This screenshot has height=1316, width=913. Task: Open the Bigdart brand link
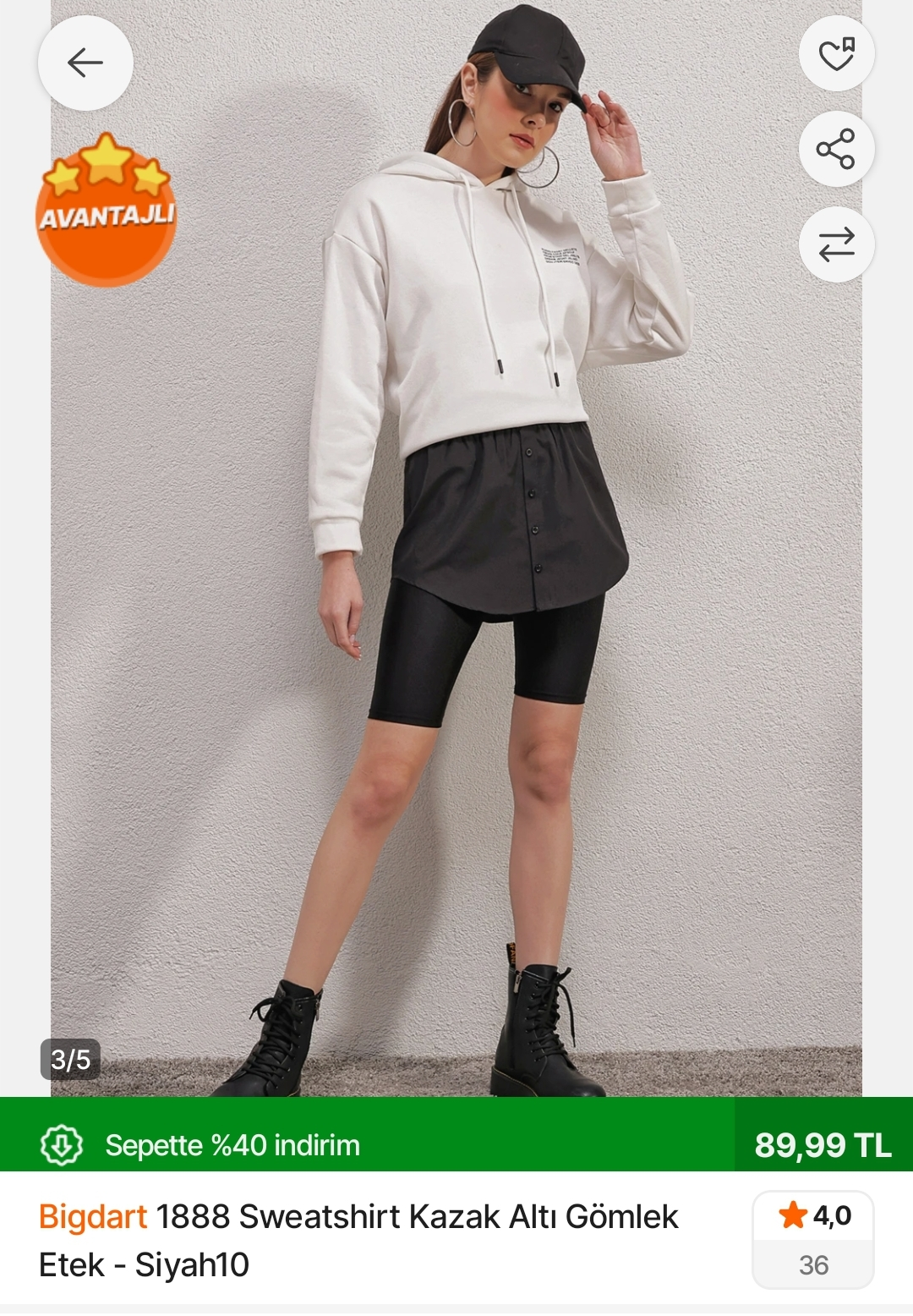pyautogui.click(x=93, y=1217)
